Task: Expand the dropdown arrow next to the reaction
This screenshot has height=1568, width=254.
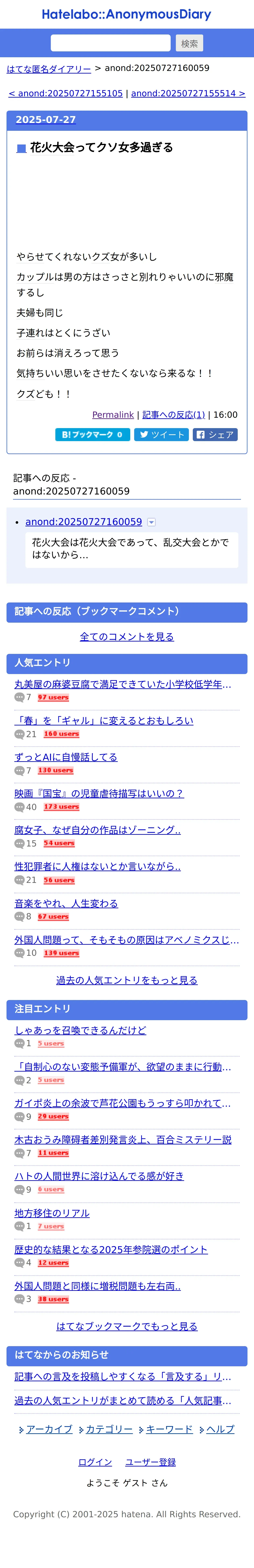Action: tap(152, 522)
